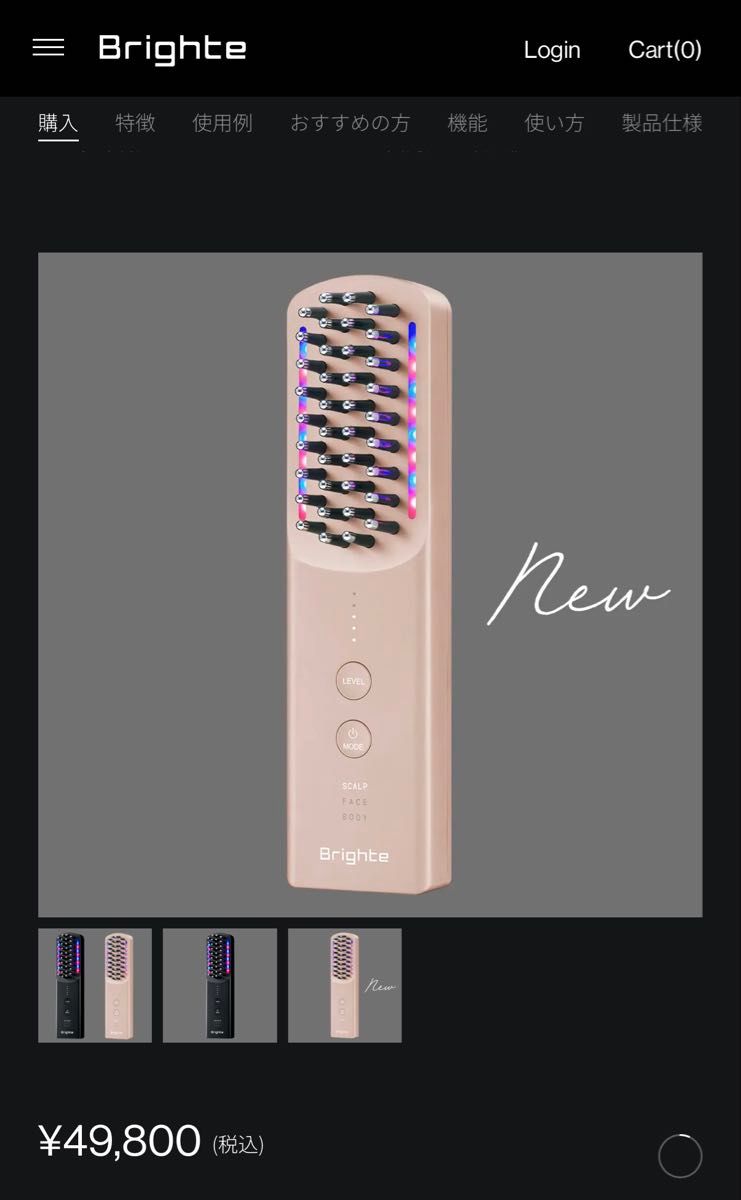Open the large pink brush product image

click(370, 585)
